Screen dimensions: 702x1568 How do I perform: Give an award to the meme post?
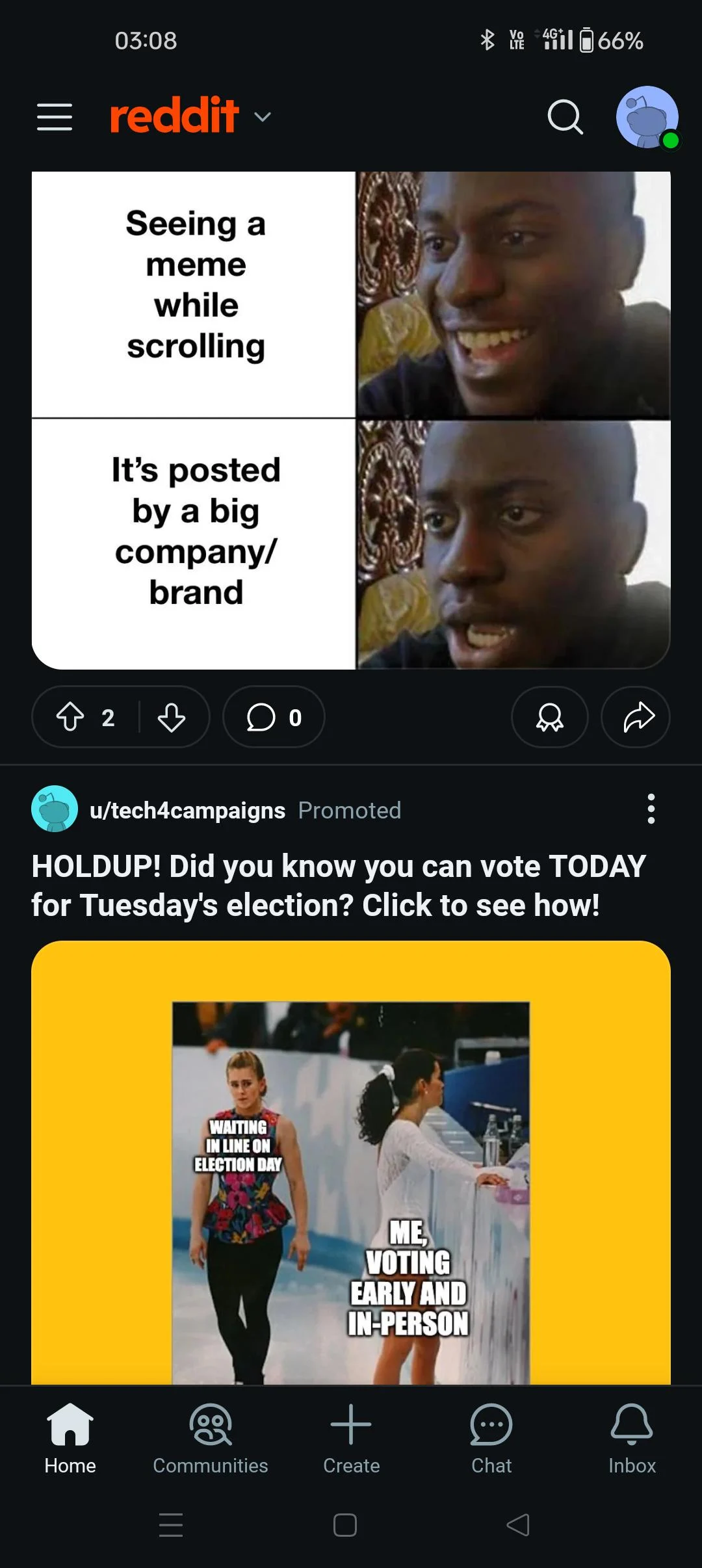[549, 717]
